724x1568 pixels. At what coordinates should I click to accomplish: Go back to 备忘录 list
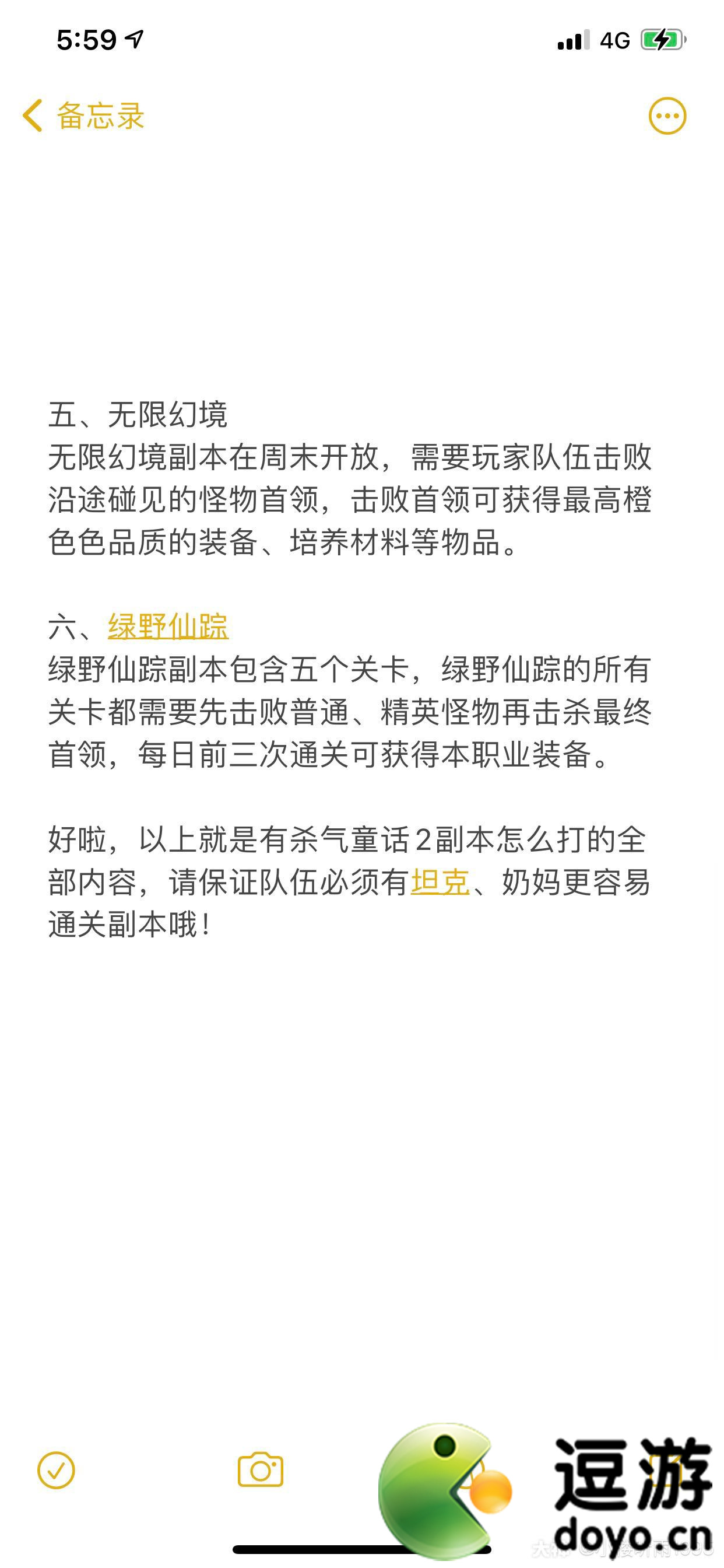[84, 116]
